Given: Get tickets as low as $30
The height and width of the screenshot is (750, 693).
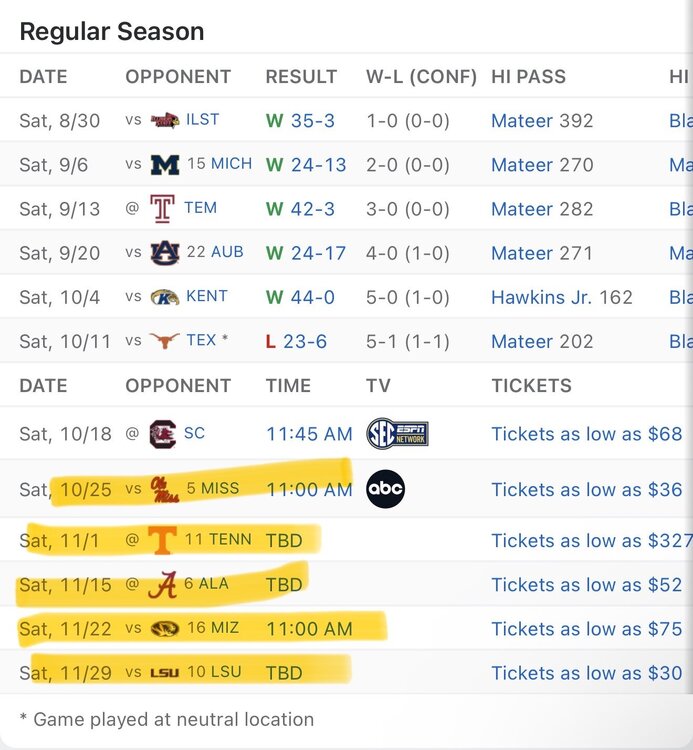Looking at the screenshot, I should coord(586,673).
